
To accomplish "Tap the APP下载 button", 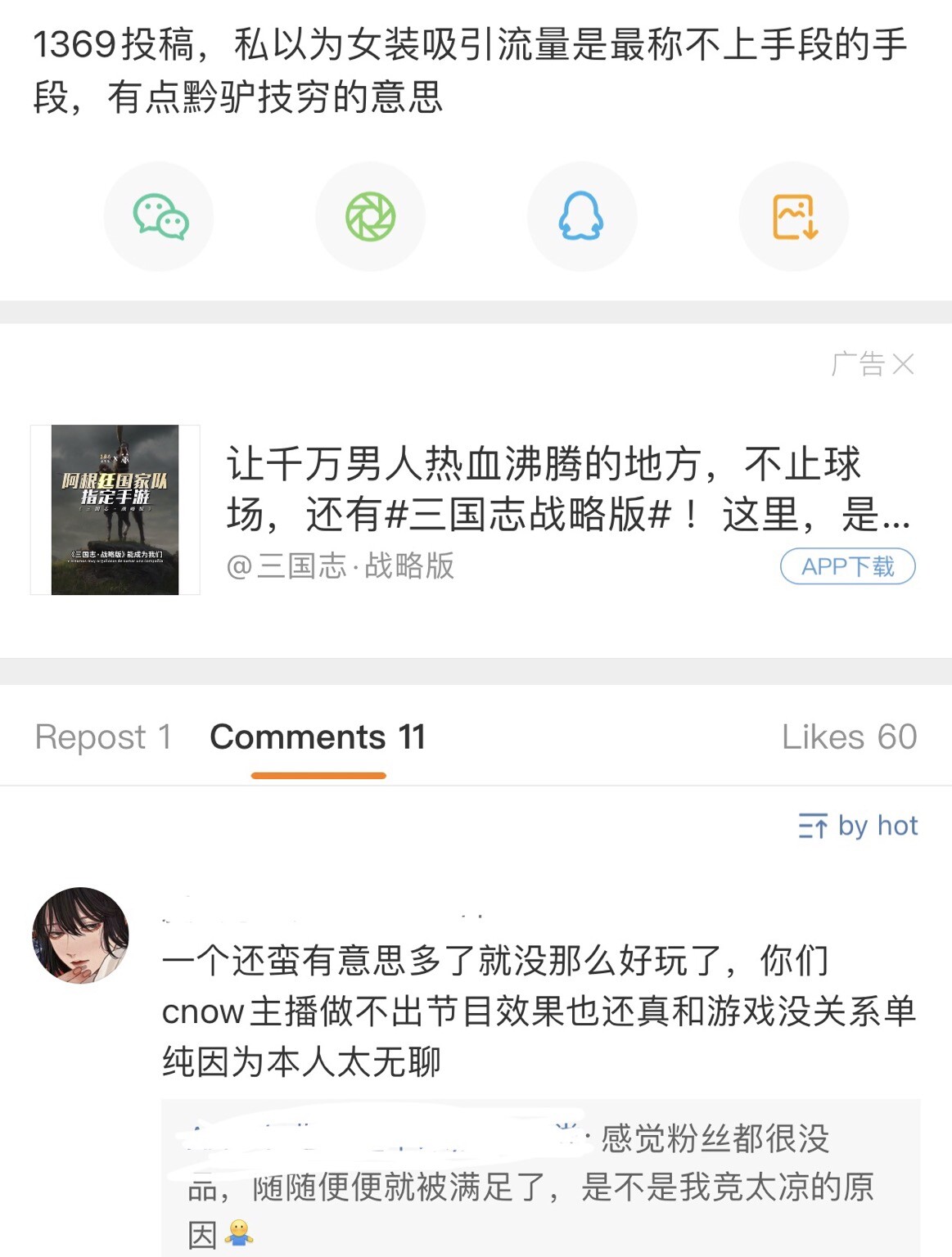I will (847, 566).
